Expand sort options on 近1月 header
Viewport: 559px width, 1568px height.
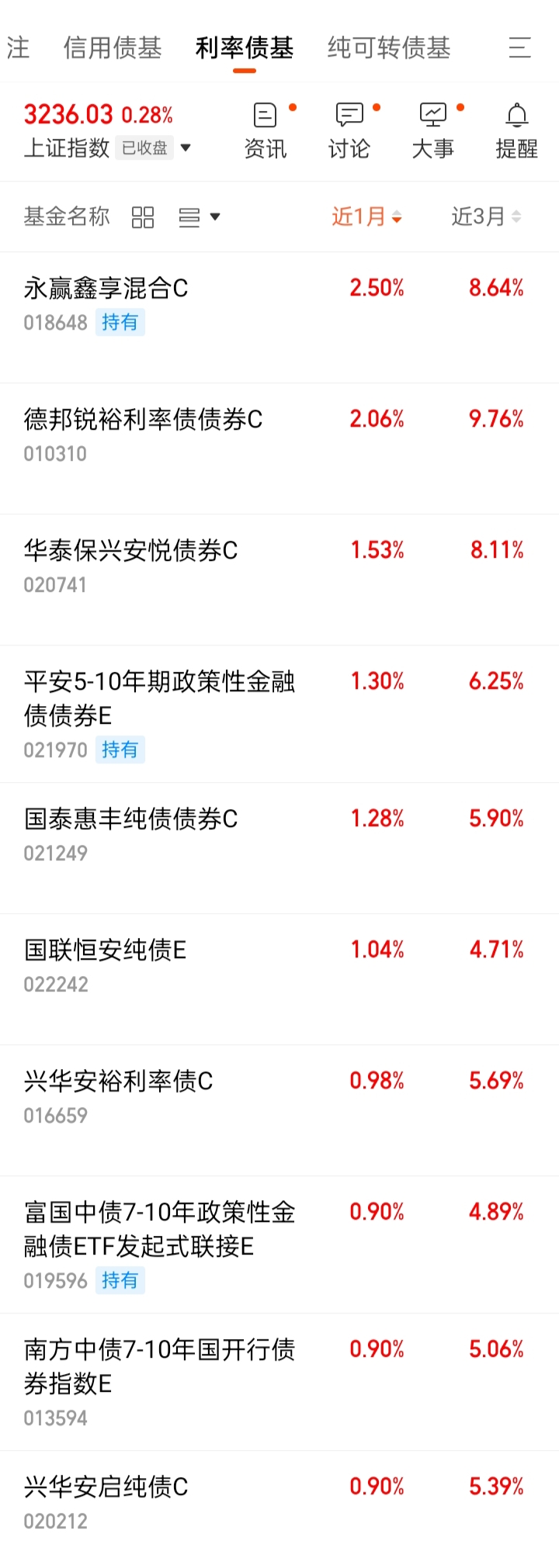point(397,217)
